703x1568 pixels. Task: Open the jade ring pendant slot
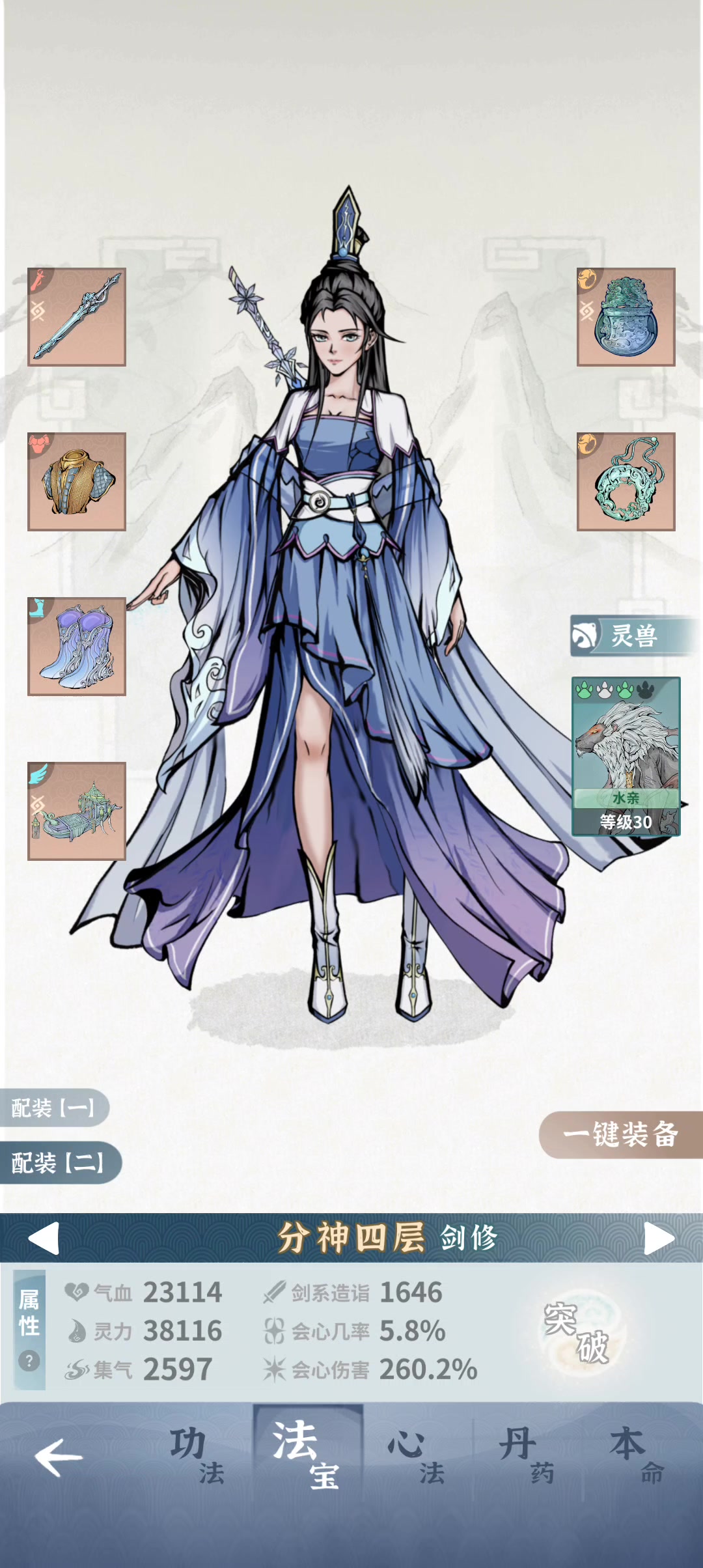pos(626,482)
